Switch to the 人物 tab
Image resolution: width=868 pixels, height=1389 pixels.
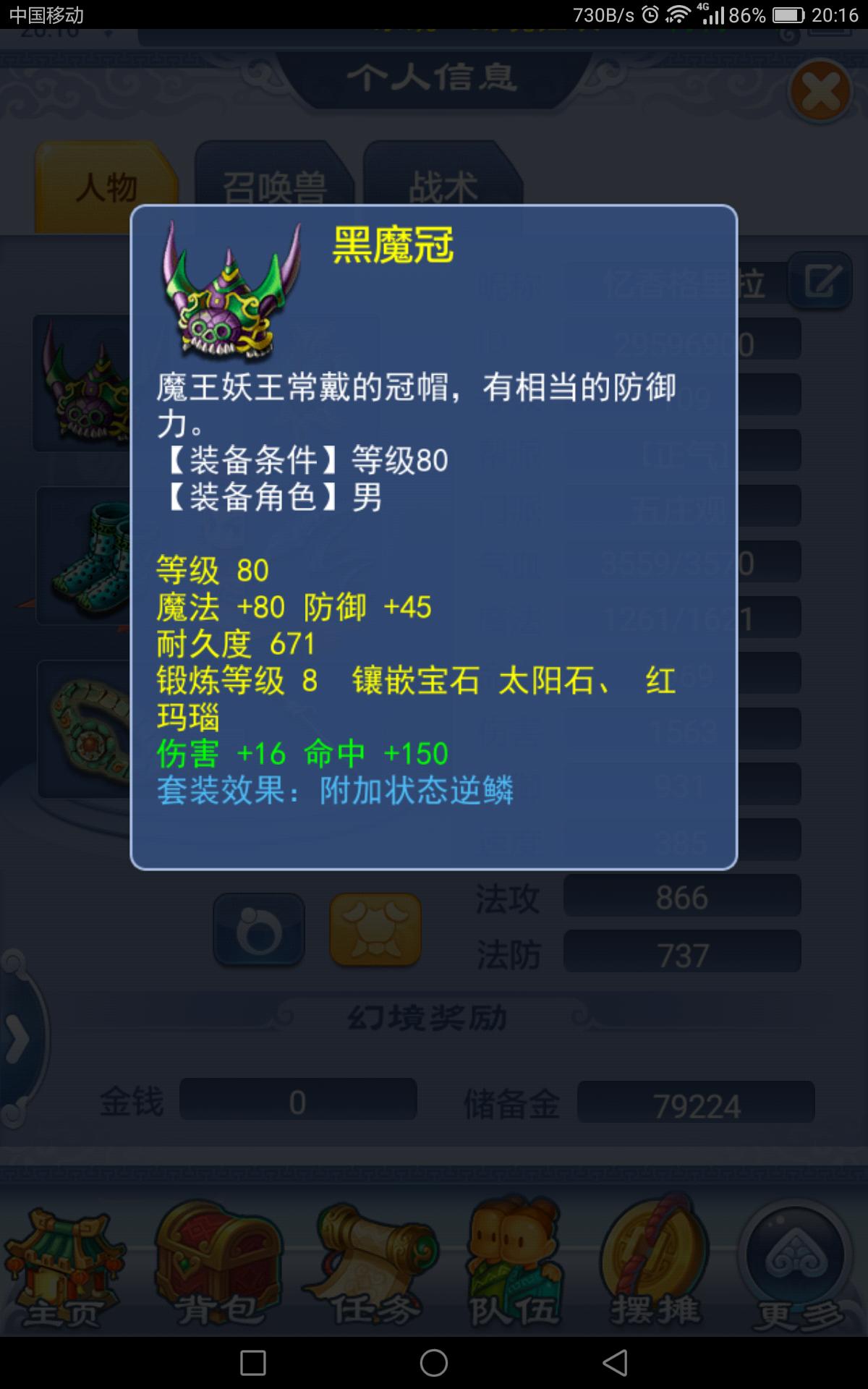click(x=106, y=187)
